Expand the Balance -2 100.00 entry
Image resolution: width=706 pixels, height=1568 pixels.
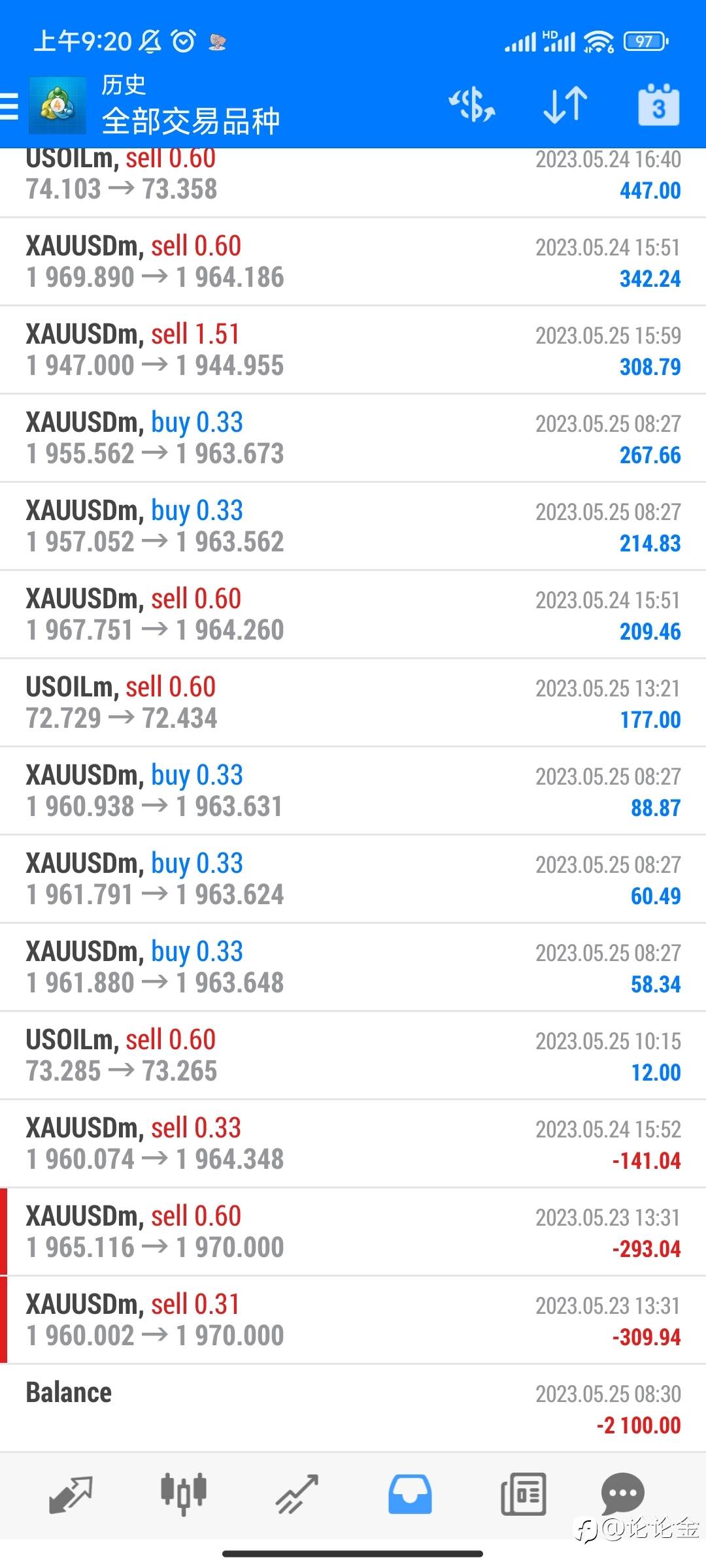(x=353, y=1409)
